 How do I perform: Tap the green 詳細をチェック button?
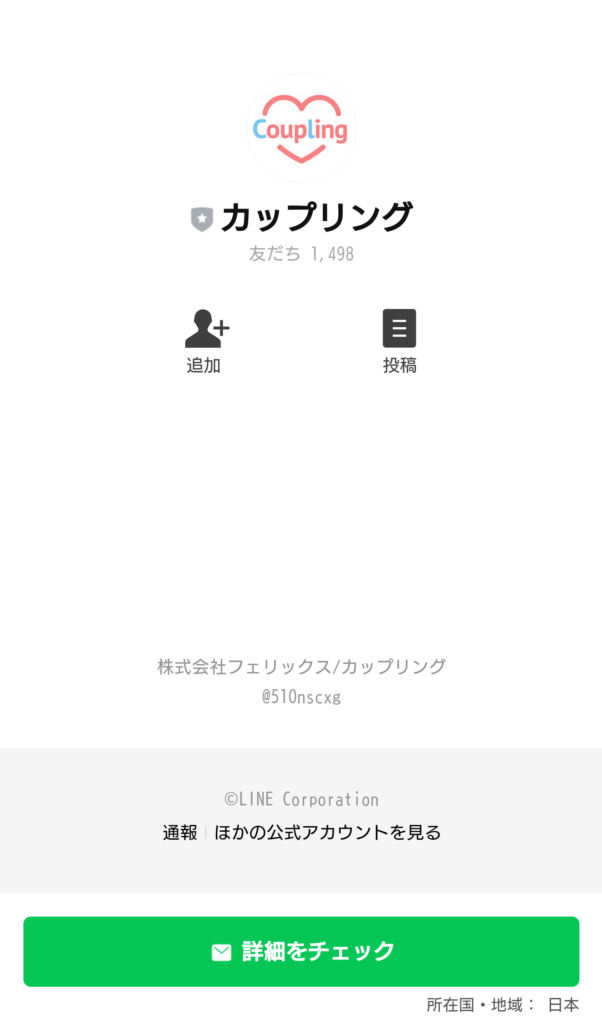coord(301,951)
